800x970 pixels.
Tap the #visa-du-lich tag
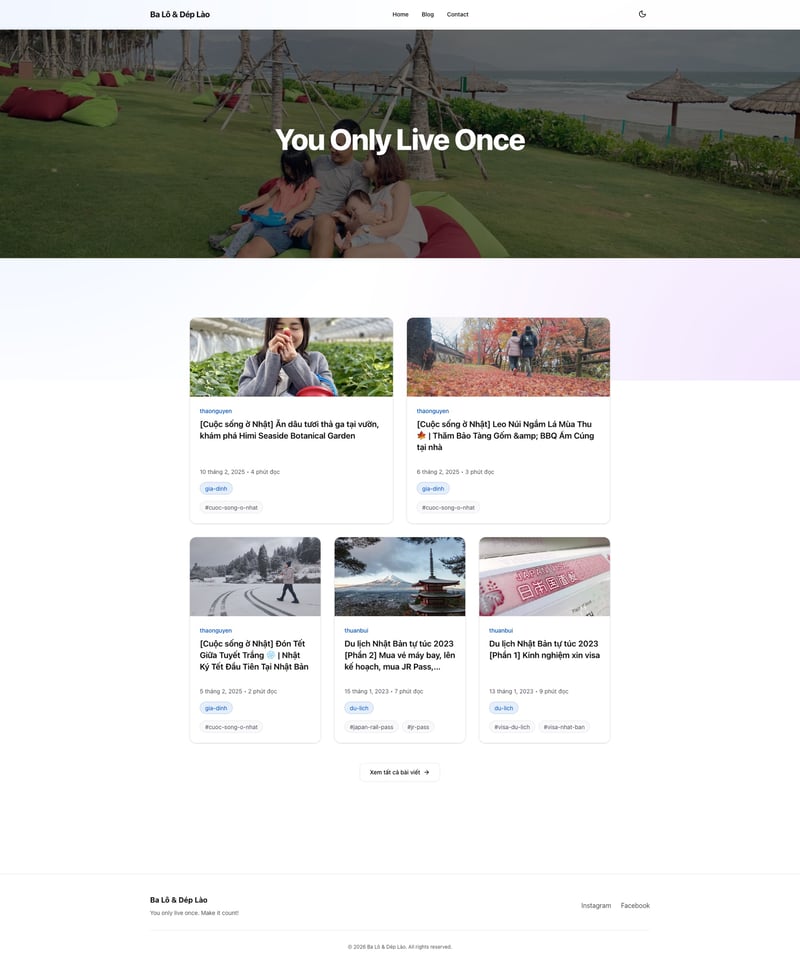(x=512, y=727)
